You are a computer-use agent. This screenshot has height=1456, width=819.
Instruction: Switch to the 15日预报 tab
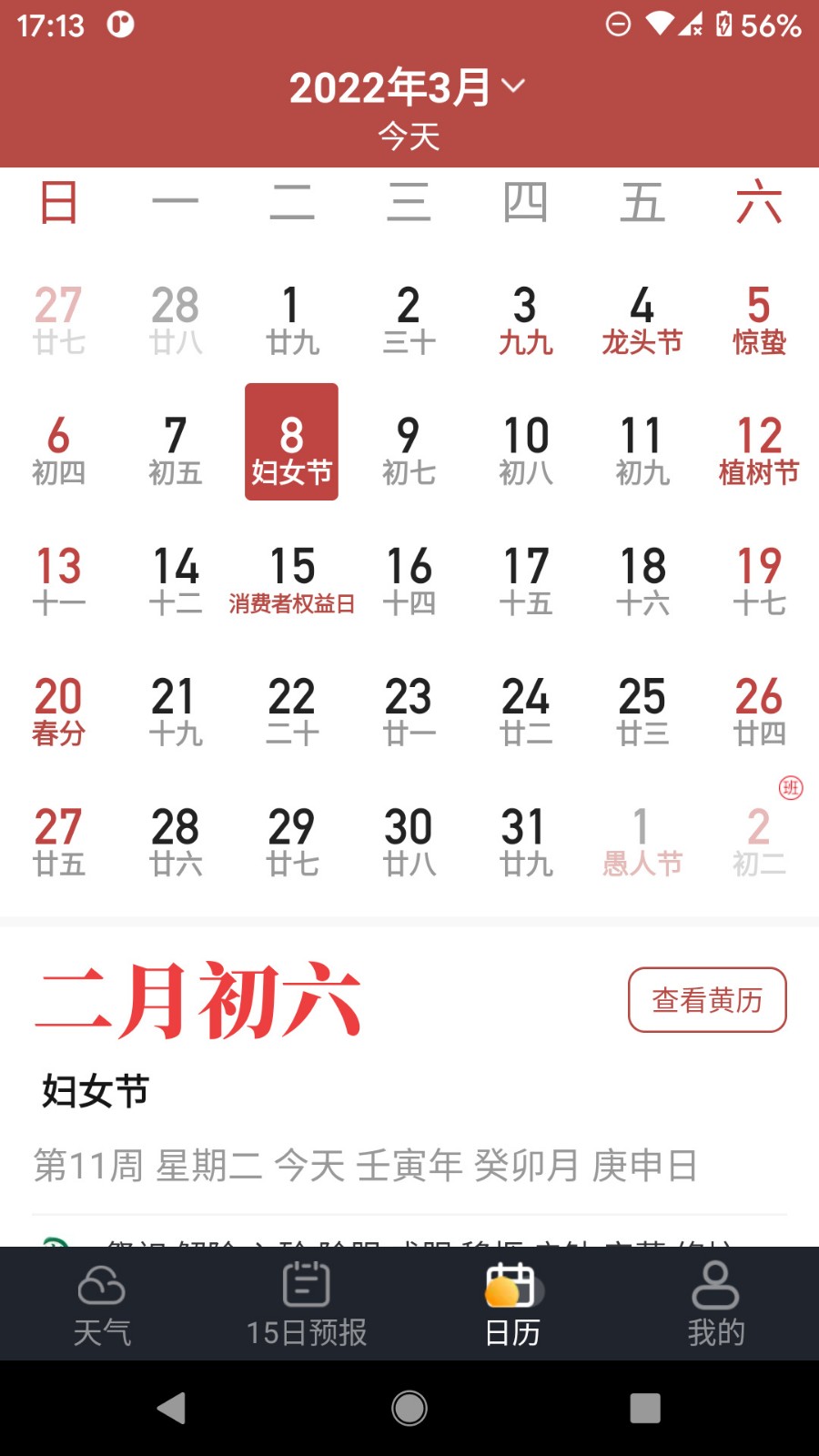coord(307,1305)
